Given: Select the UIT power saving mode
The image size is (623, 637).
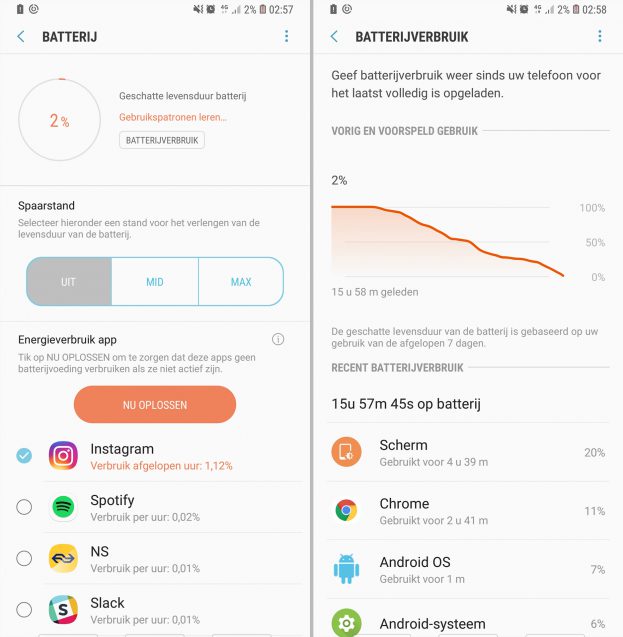Looking at the screenshot, I should click(68, 282).
